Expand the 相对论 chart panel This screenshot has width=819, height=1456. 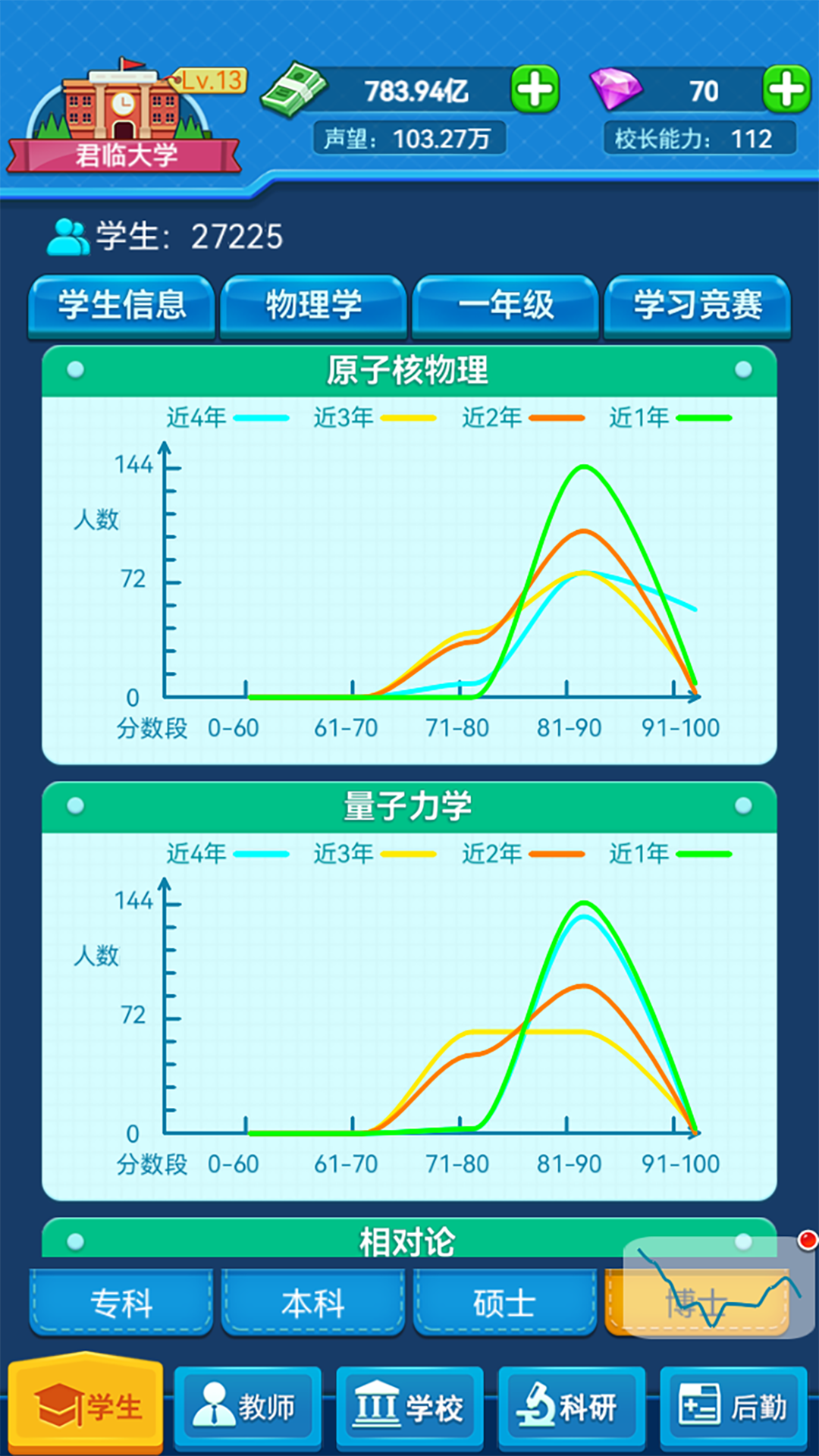point(409,1241)
